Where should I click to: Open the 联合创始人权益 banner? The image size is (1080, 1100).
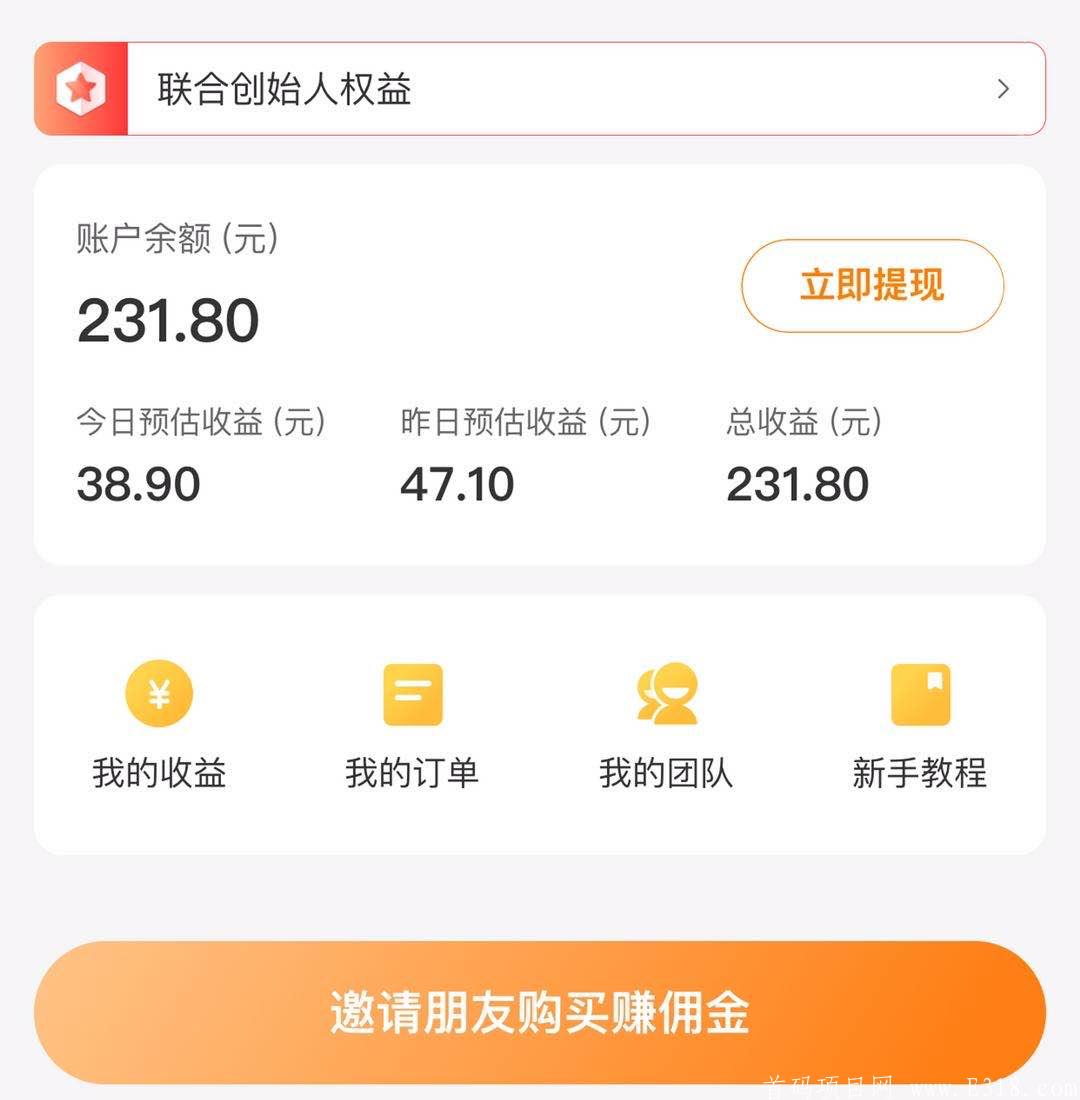(540, 89)
